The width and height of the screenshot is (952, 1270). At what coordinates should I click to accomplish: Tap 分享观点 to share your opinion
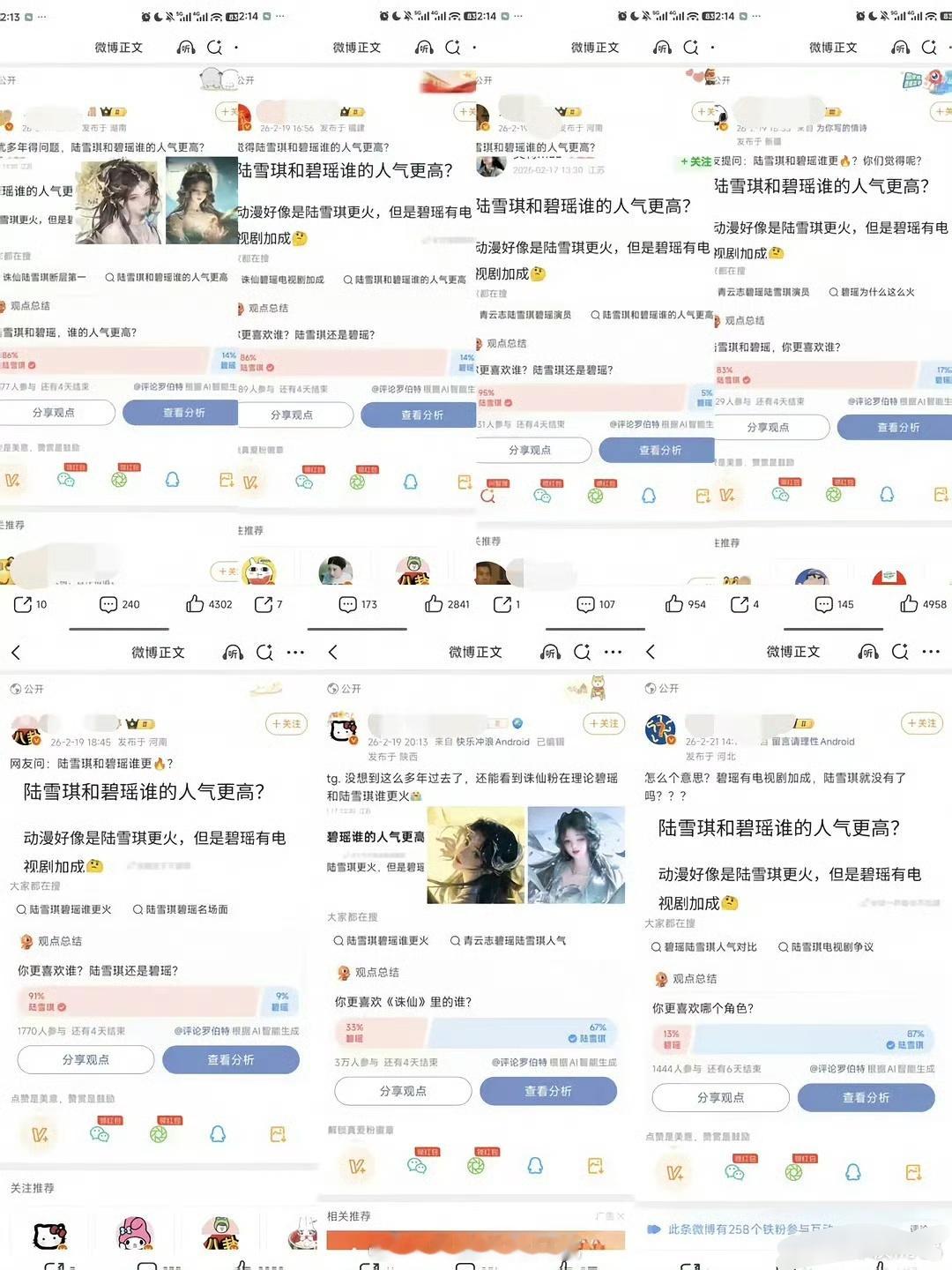pyautogui.click(x=85, y=1059)
